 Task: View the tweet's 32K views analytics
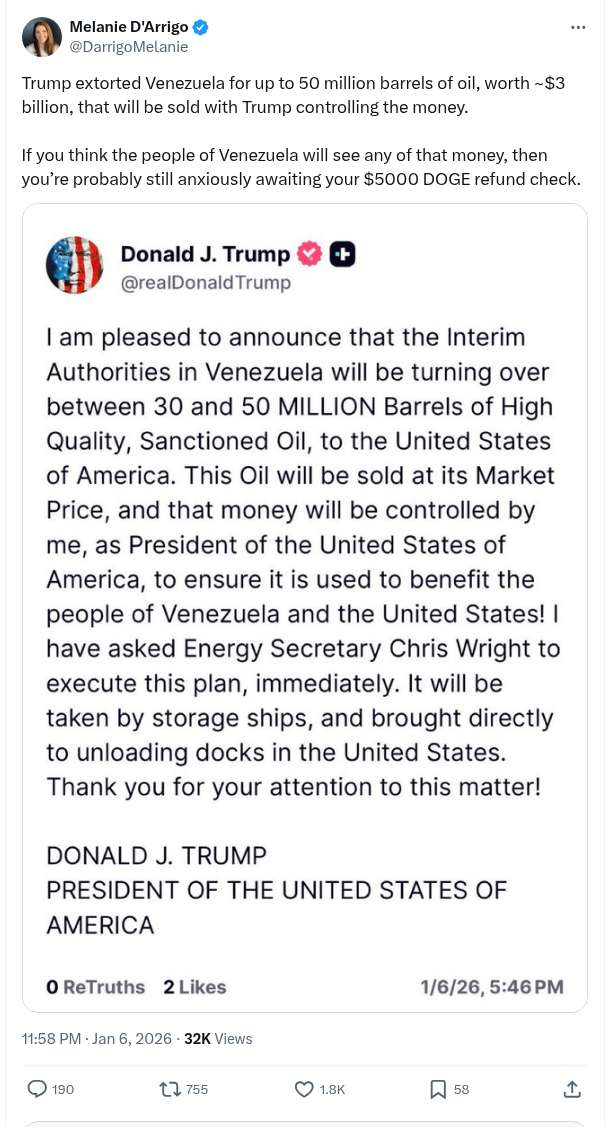click(218, 1039)
